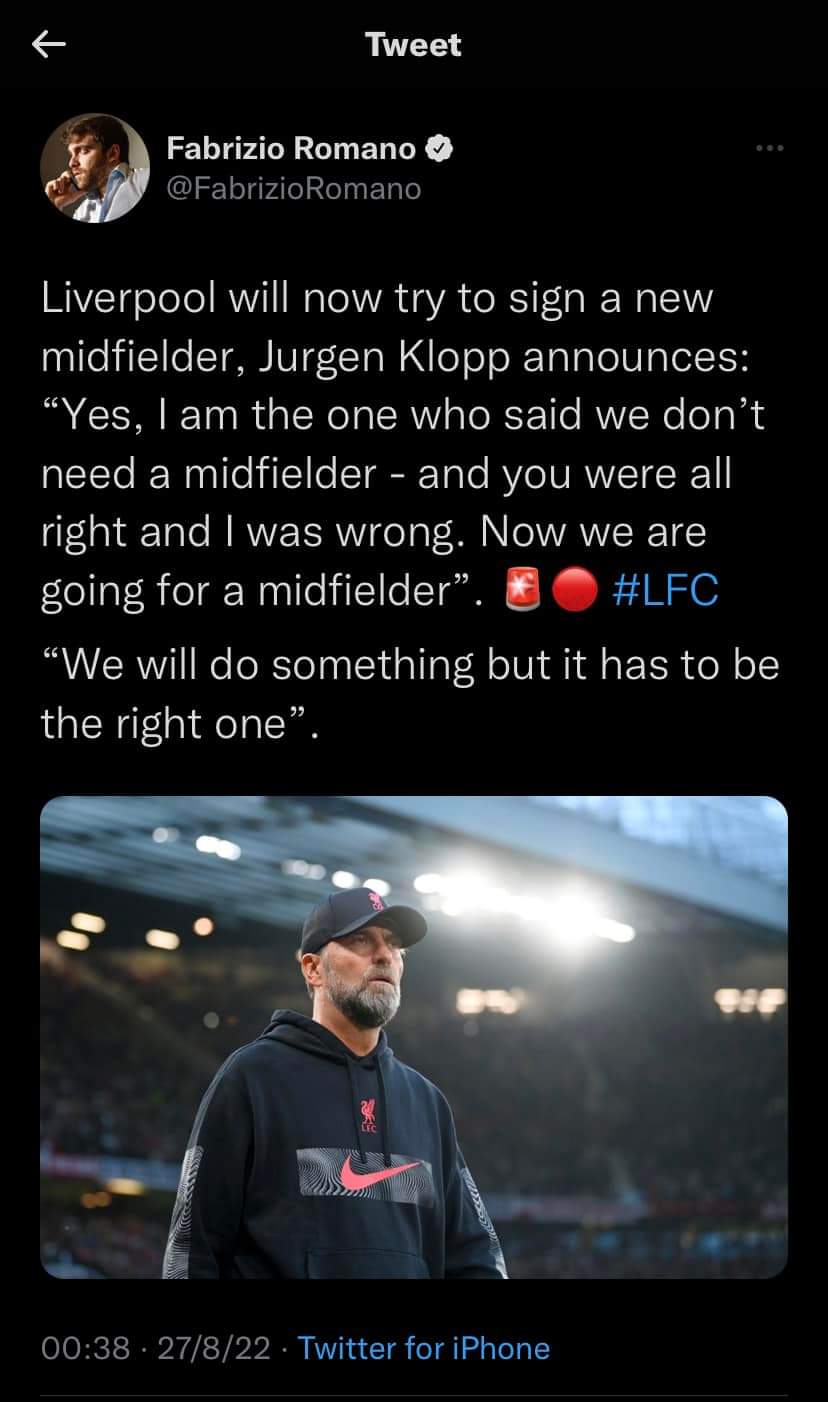
Task: Open the @FabrizioRomano profile handle
Action: click(x=293, y=188)
